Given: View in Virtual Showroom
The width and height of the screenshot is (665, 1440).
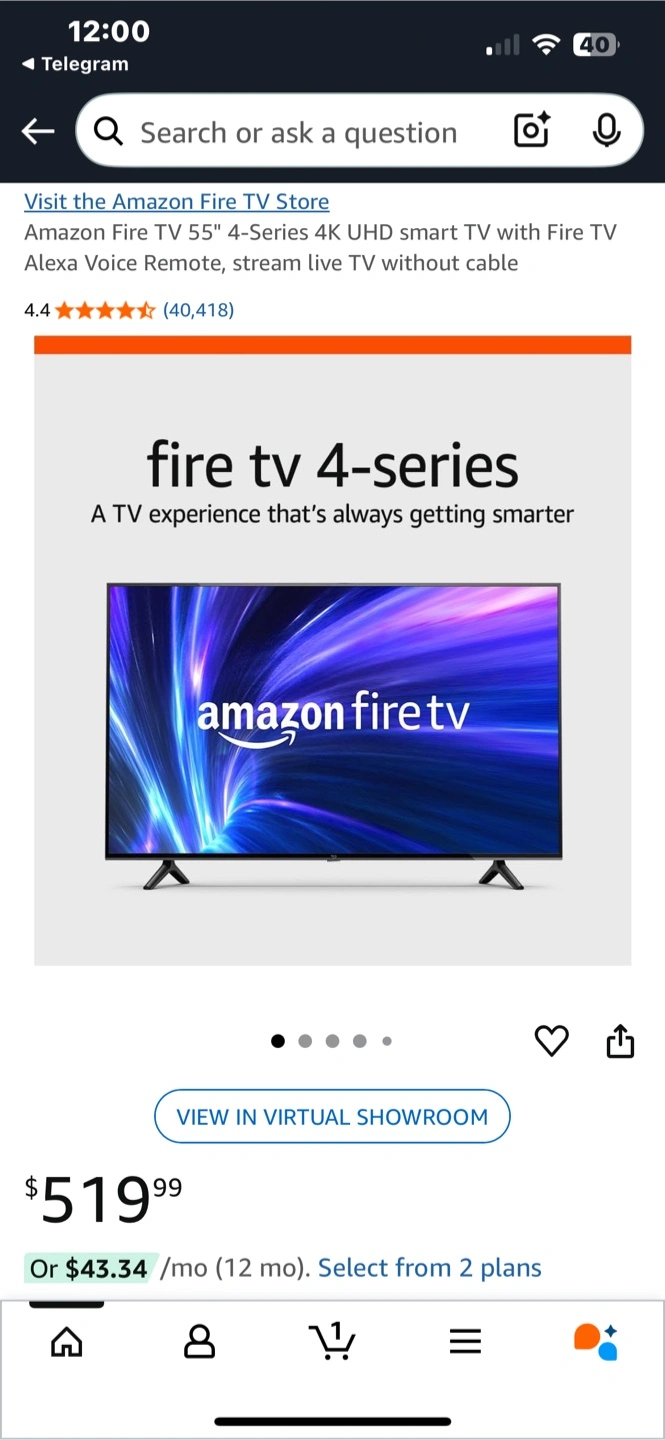Looking at the screenshot, I should [x=332, y=1116].
